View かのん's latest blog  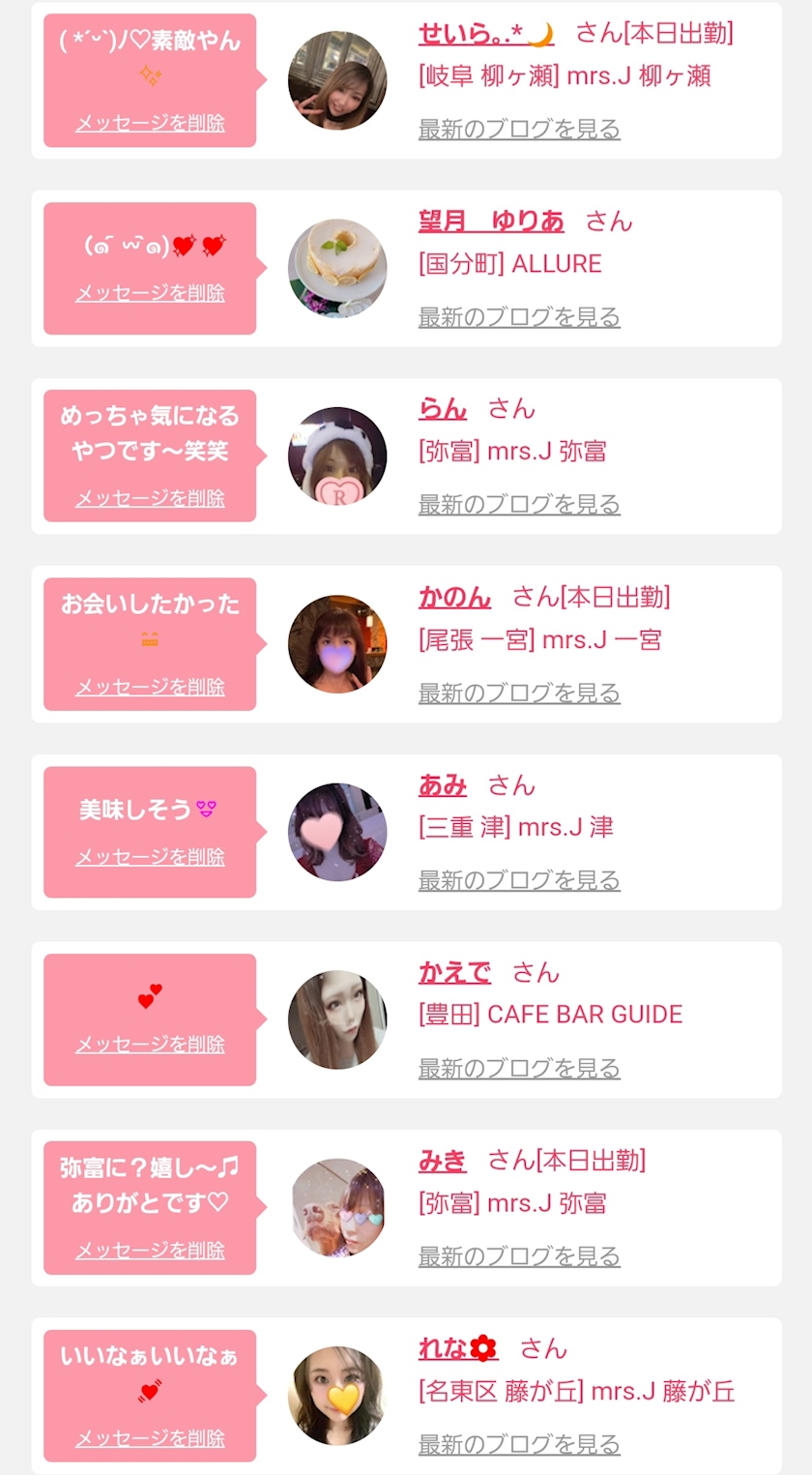click(519, 693)
